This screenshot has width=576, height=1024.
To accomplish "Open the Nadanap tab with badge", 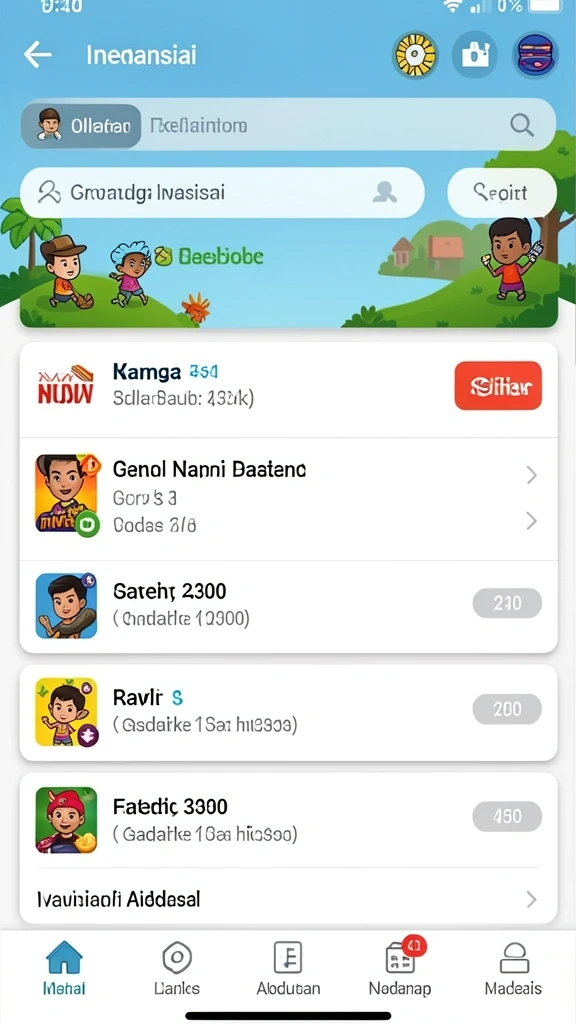I will click(400, 968).
